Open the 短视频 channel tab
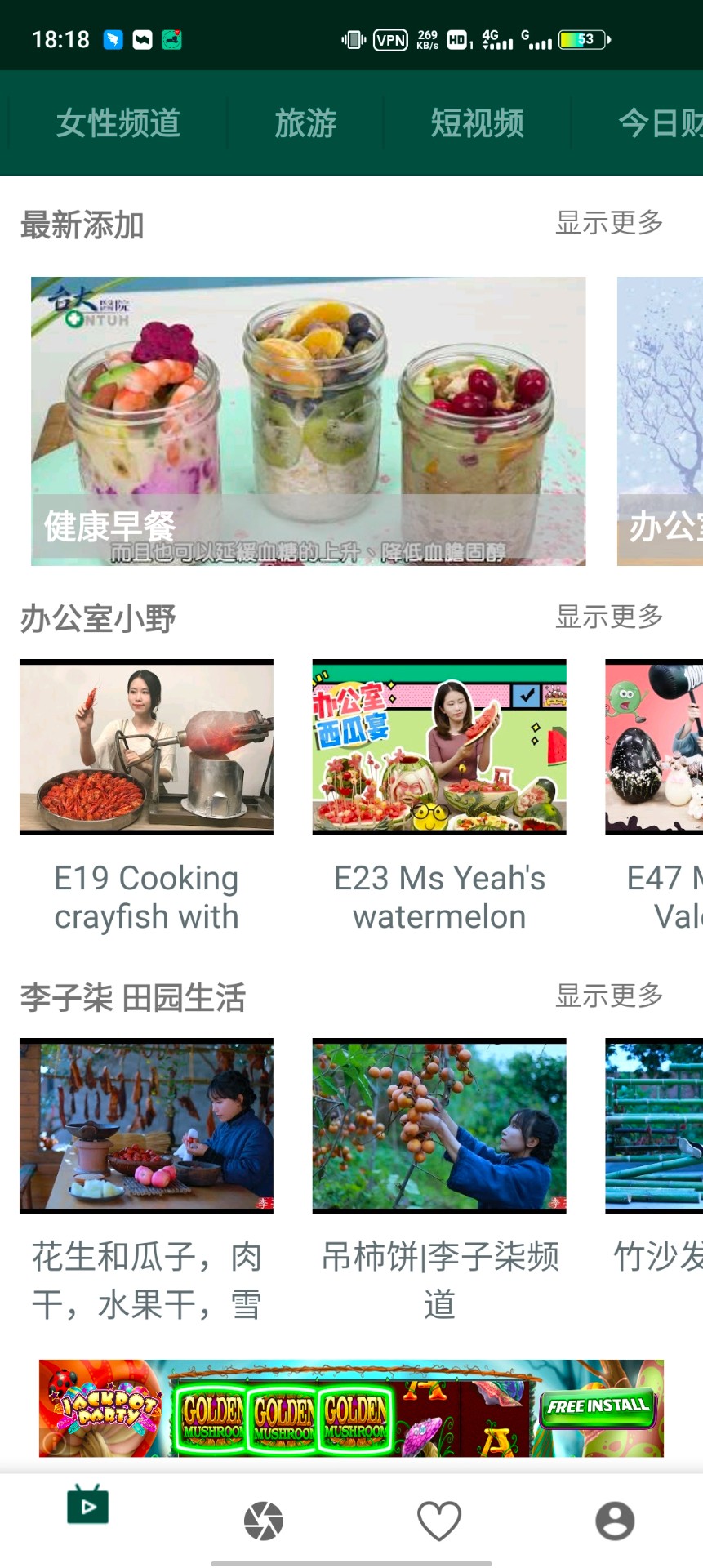The width and height of the screenshot is (703, 1568). click(477, 124)
